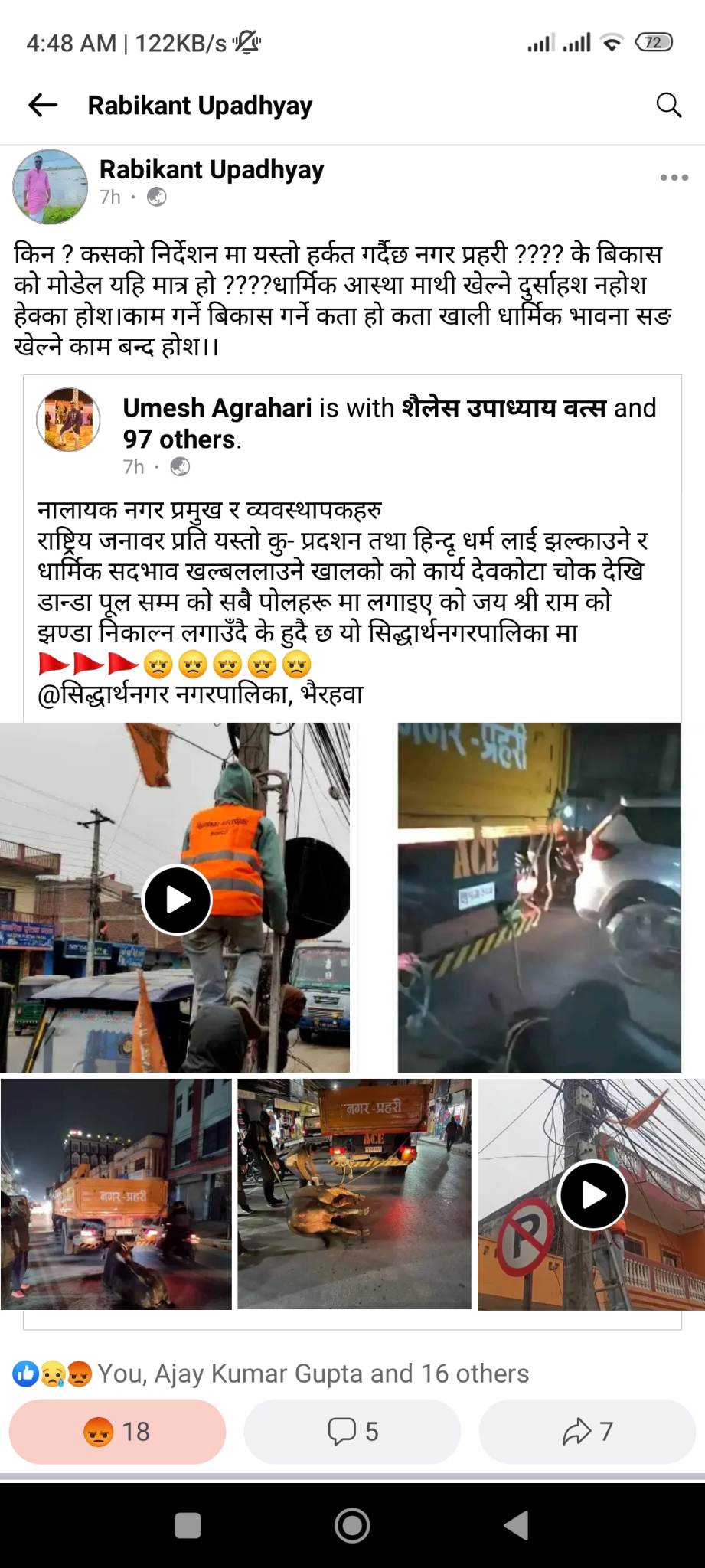This screenshot has width=705, height=1568.
Task: Tap the angry reaction button showing 18
Action: pyautogui.click(x=117, y=1431)
